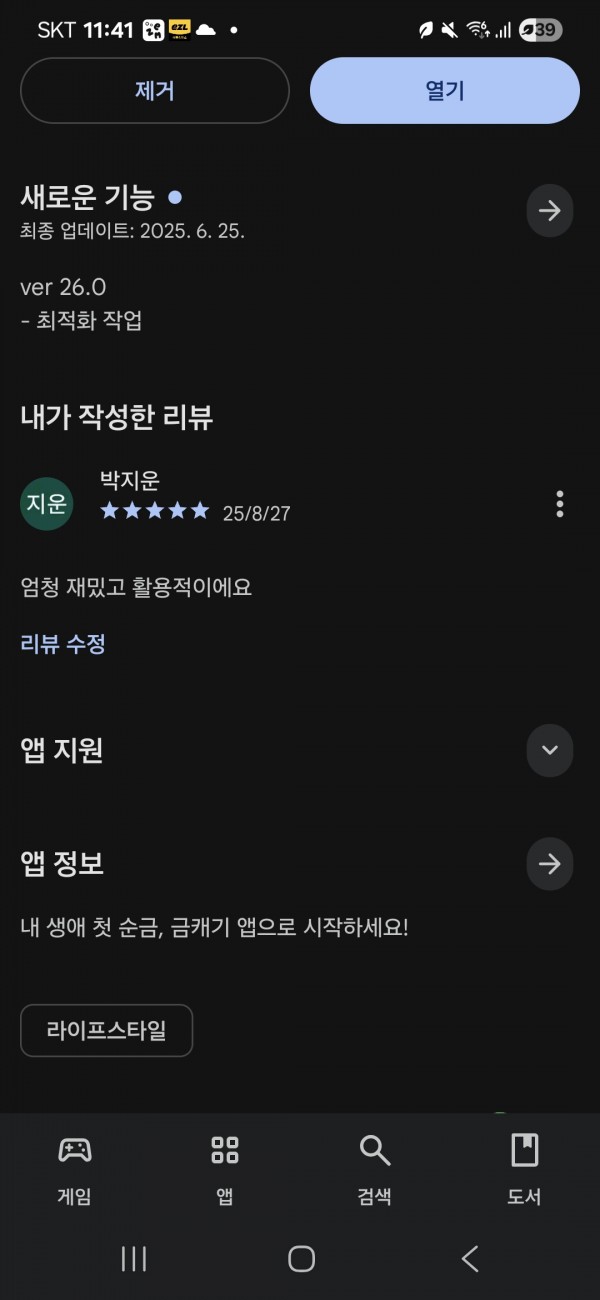Select the 라이프스타일 category chip
Viewport: 600px width, 1300px height.
coord(106,1030)
